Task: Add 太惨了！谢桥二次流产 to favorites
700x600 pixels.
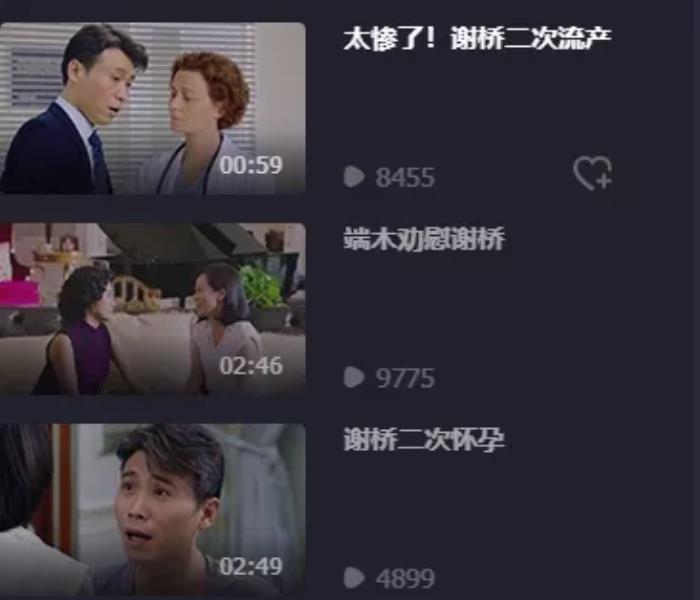Action: [x=592, y=174]
